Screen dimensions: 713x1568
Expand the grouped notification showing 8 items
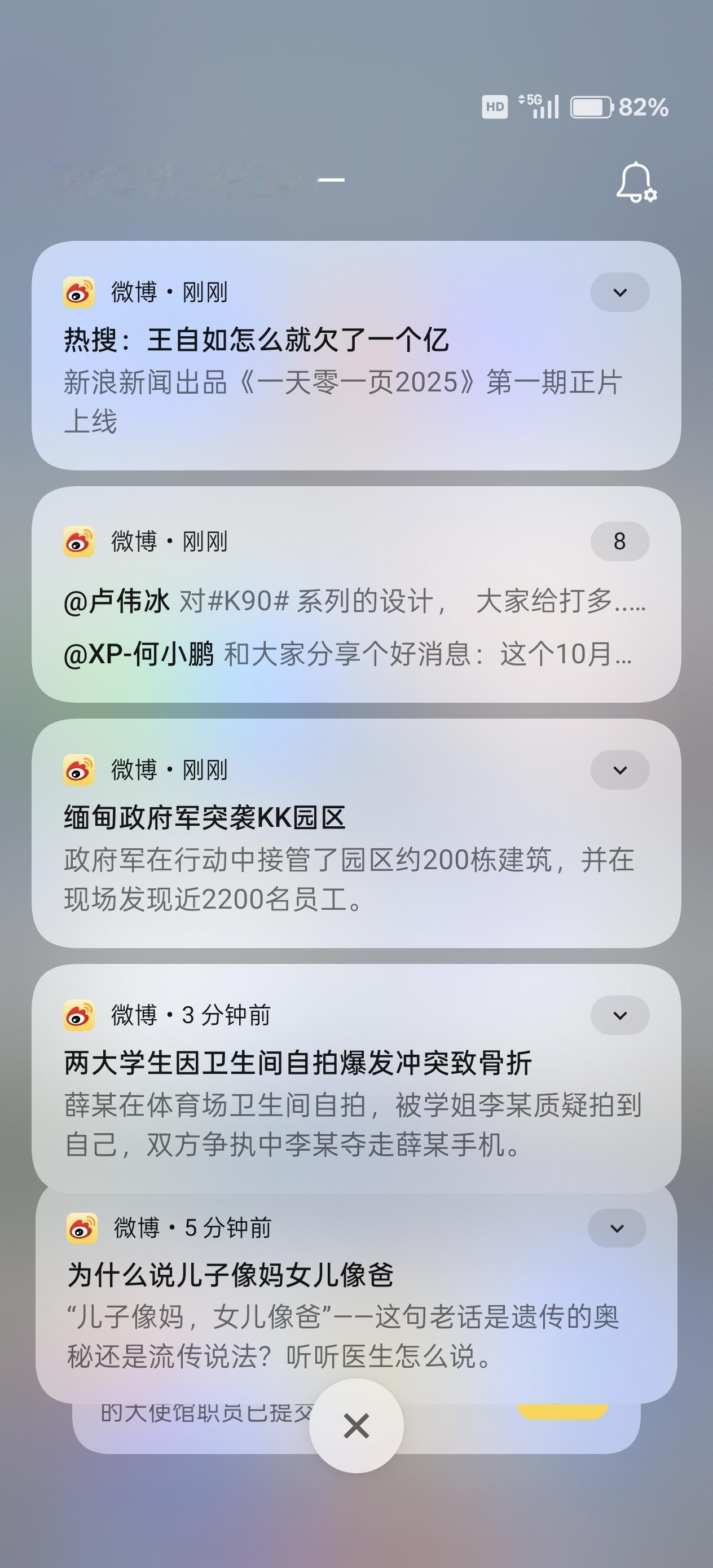(619, 541)
